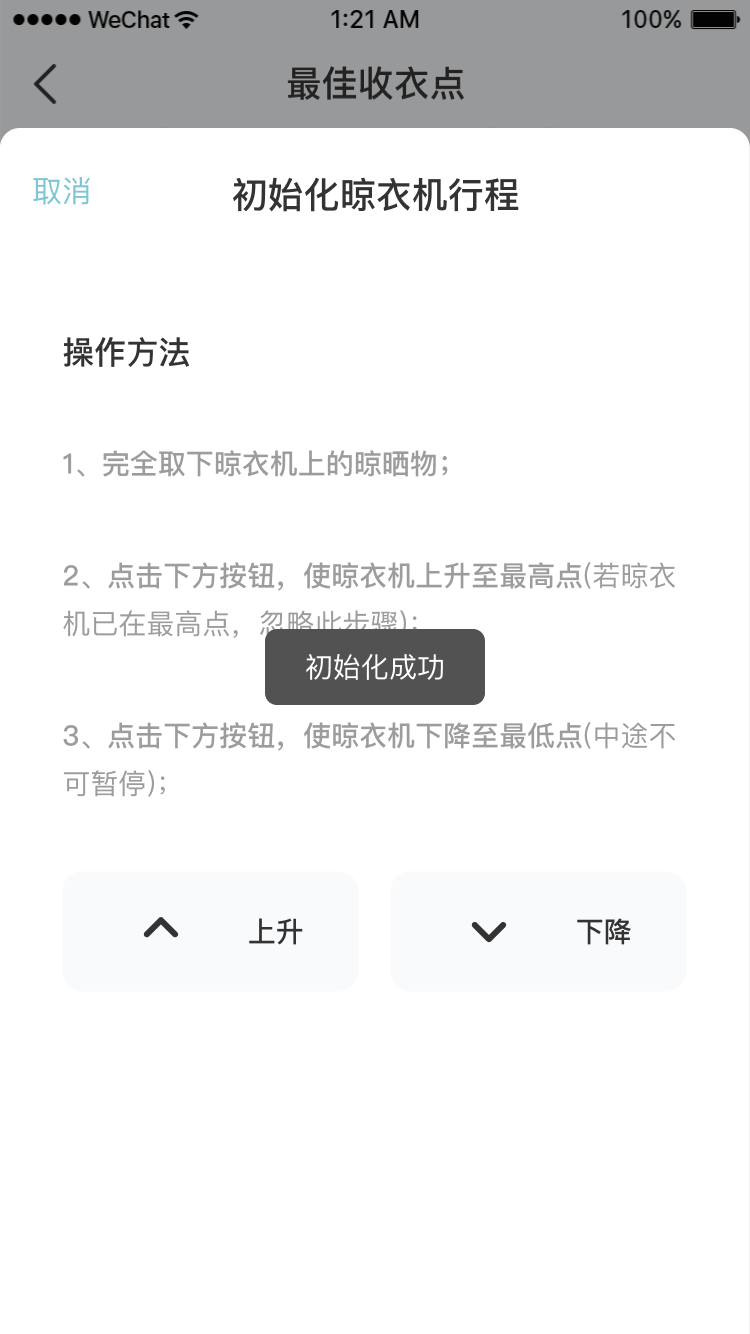Tap 取消 to cancel initialization
The image size is (750, 1334).
point(62,191)
